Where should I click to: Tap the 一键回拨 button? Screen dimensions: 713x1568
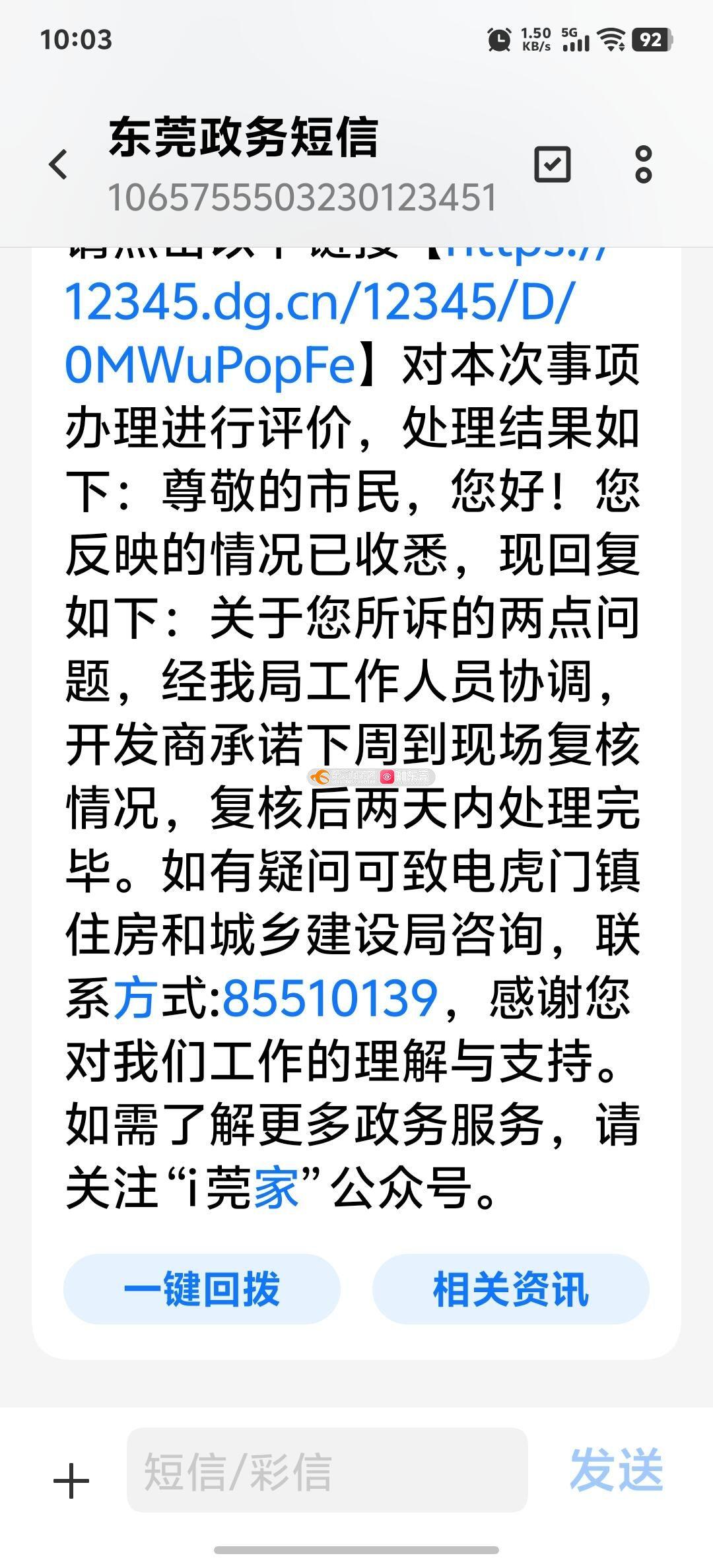click(x=202, y=1289)
